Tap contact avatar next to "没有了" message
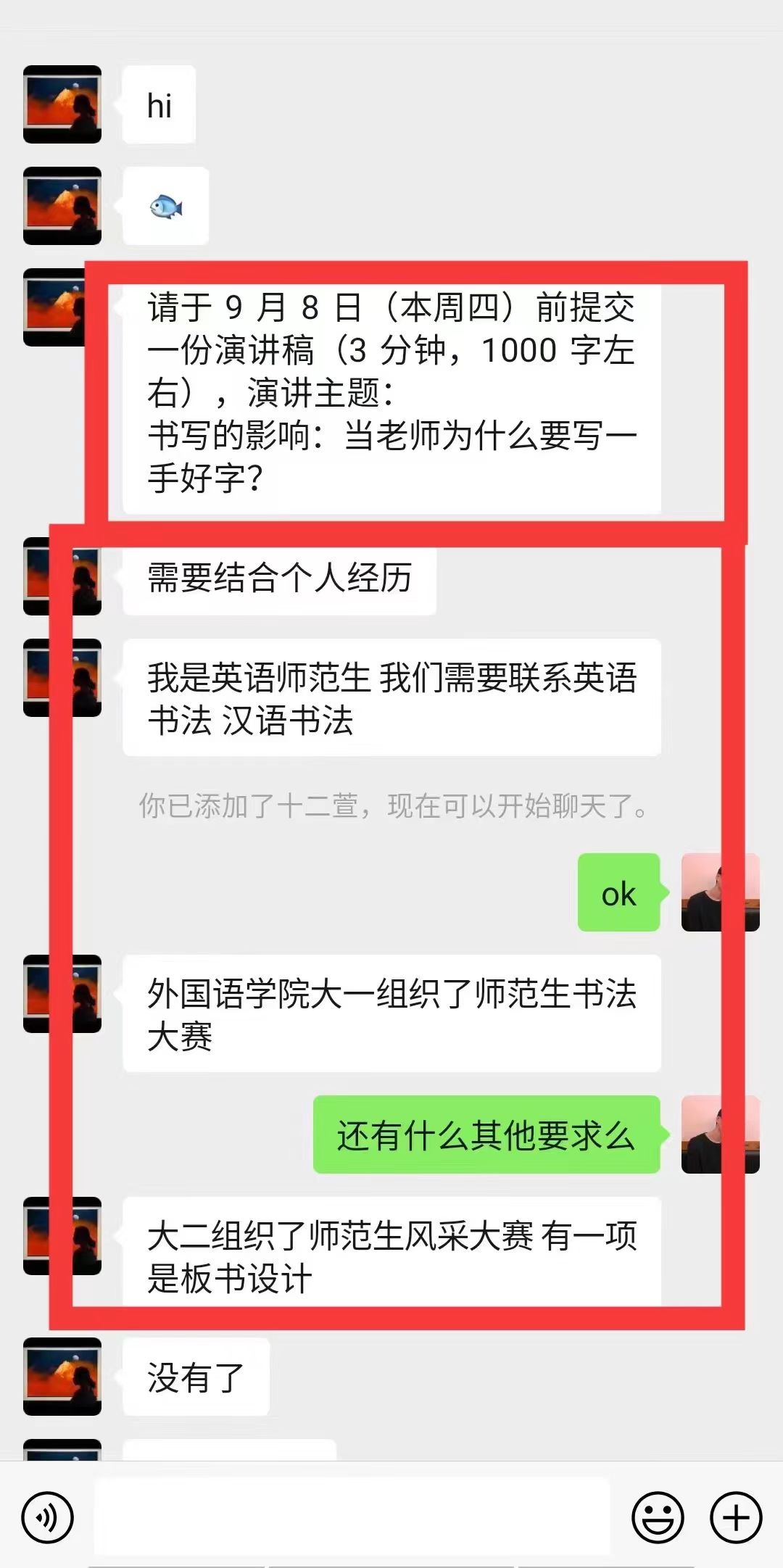Viewport: 783px width, 1568px height. click(x=62, y=1377)
